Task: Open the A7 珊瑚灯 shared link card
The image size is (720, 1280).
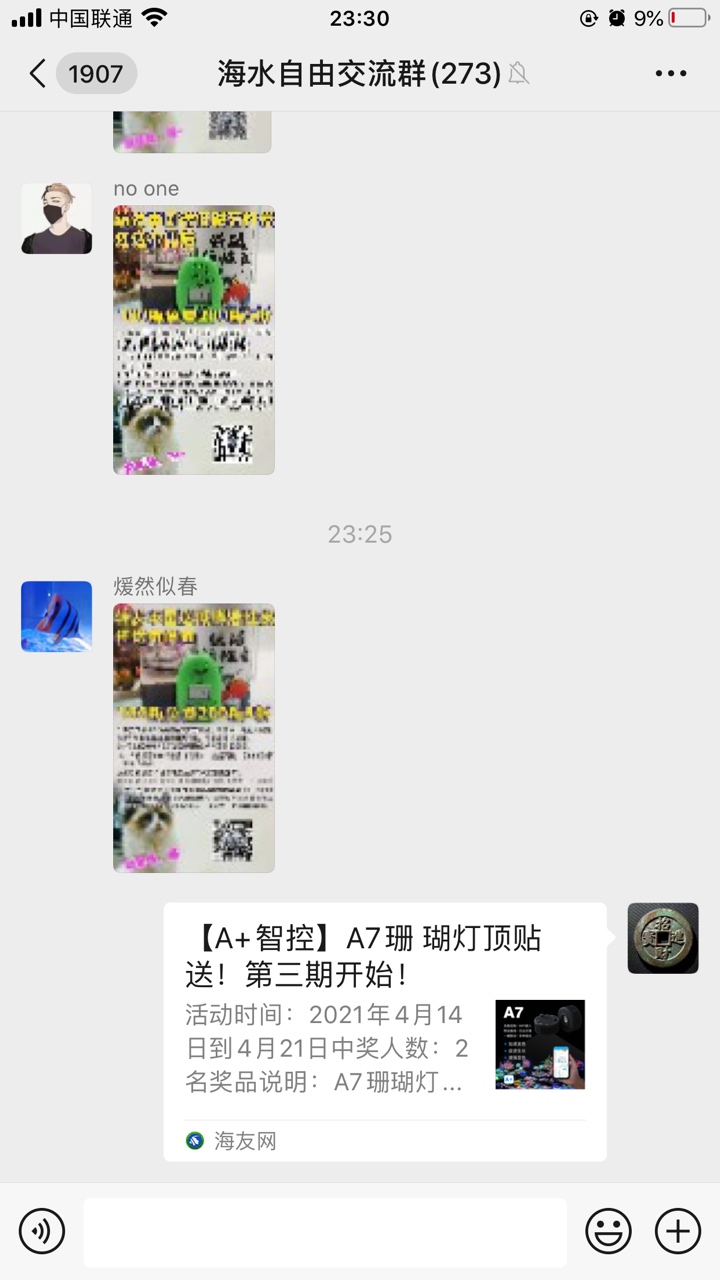Action: coord(384,1030)
